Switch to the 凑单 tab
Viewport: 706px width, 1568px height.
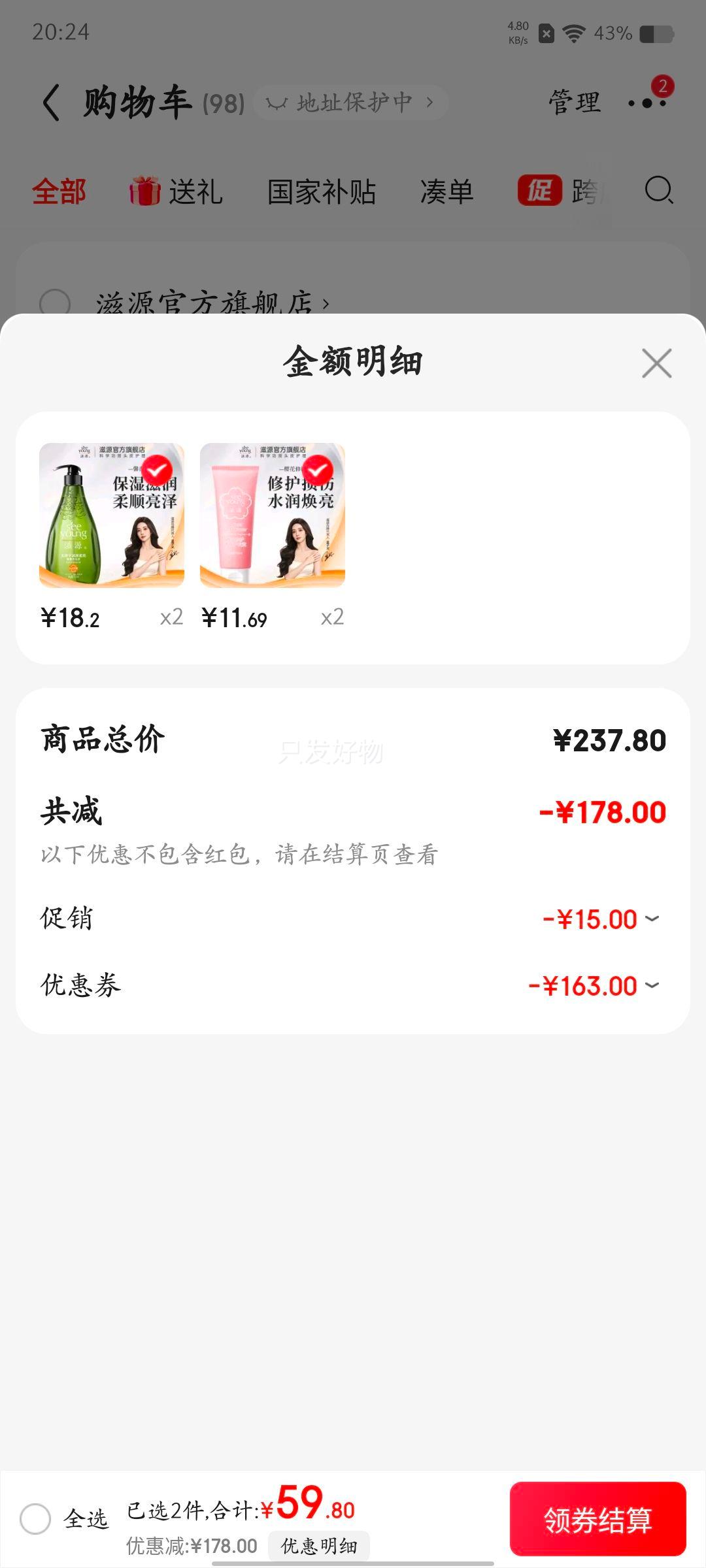tap(446, 191)
